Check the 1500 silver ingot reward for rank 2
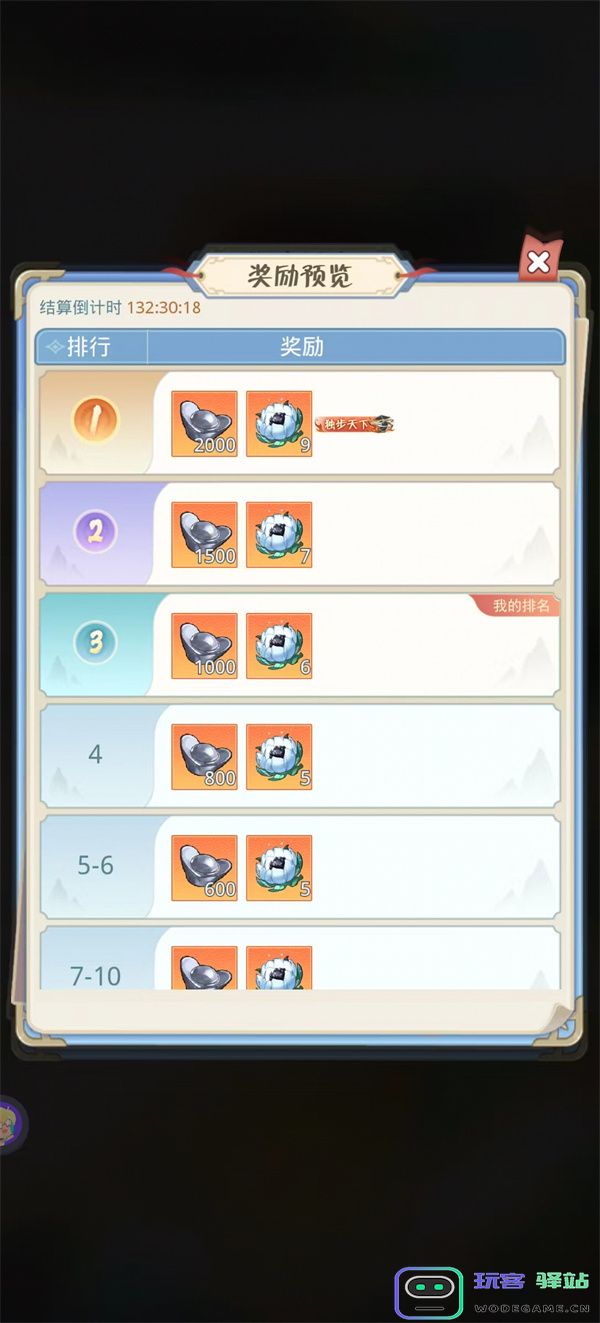Screen dimensions: 600x1323 click(x=204, y=535)
